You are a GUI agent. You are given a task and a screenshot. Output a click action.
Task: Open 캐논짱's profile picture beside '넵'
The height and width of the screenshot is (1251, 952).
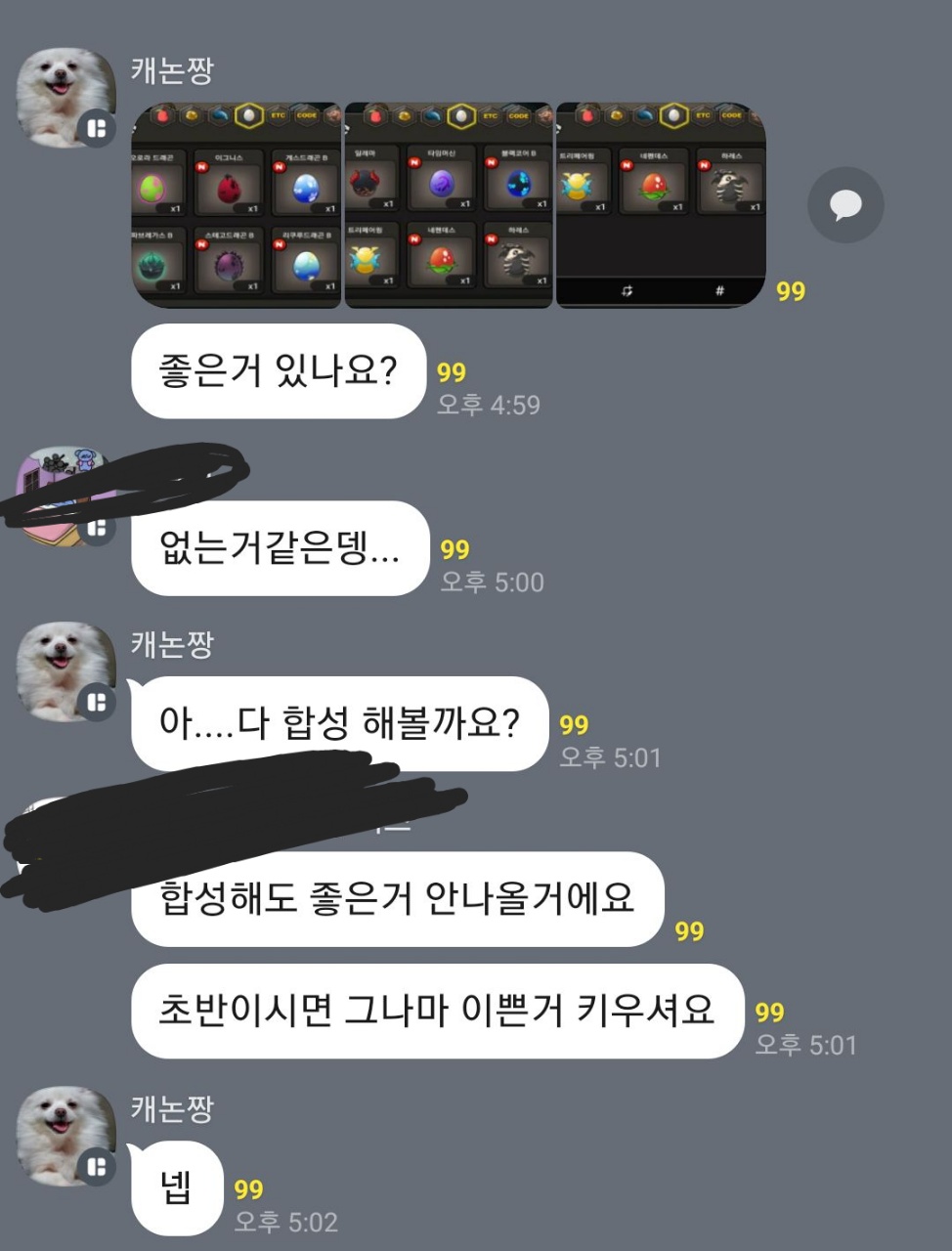click(65, 1136)
